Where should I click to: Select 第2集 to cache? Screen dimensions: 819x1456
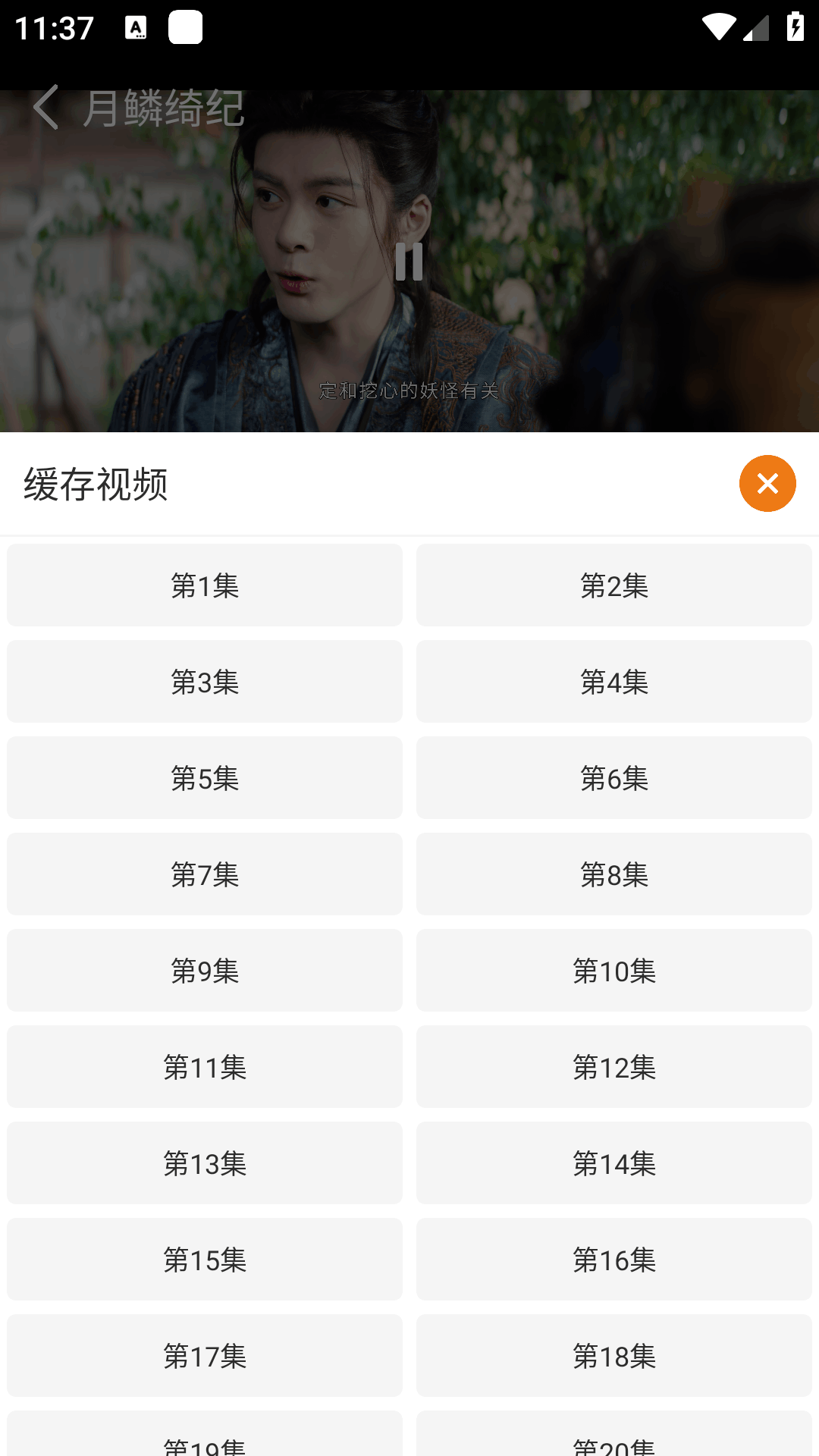[x=614, y=585]
